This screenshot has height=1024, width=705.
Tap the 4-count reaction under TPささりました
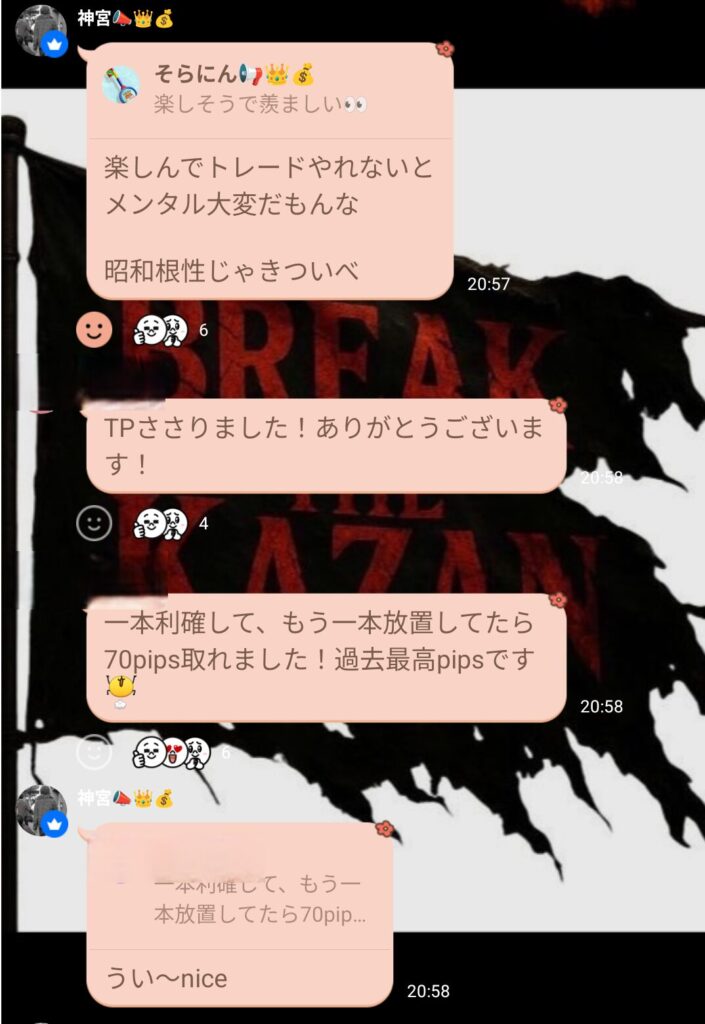coord(170,522)
